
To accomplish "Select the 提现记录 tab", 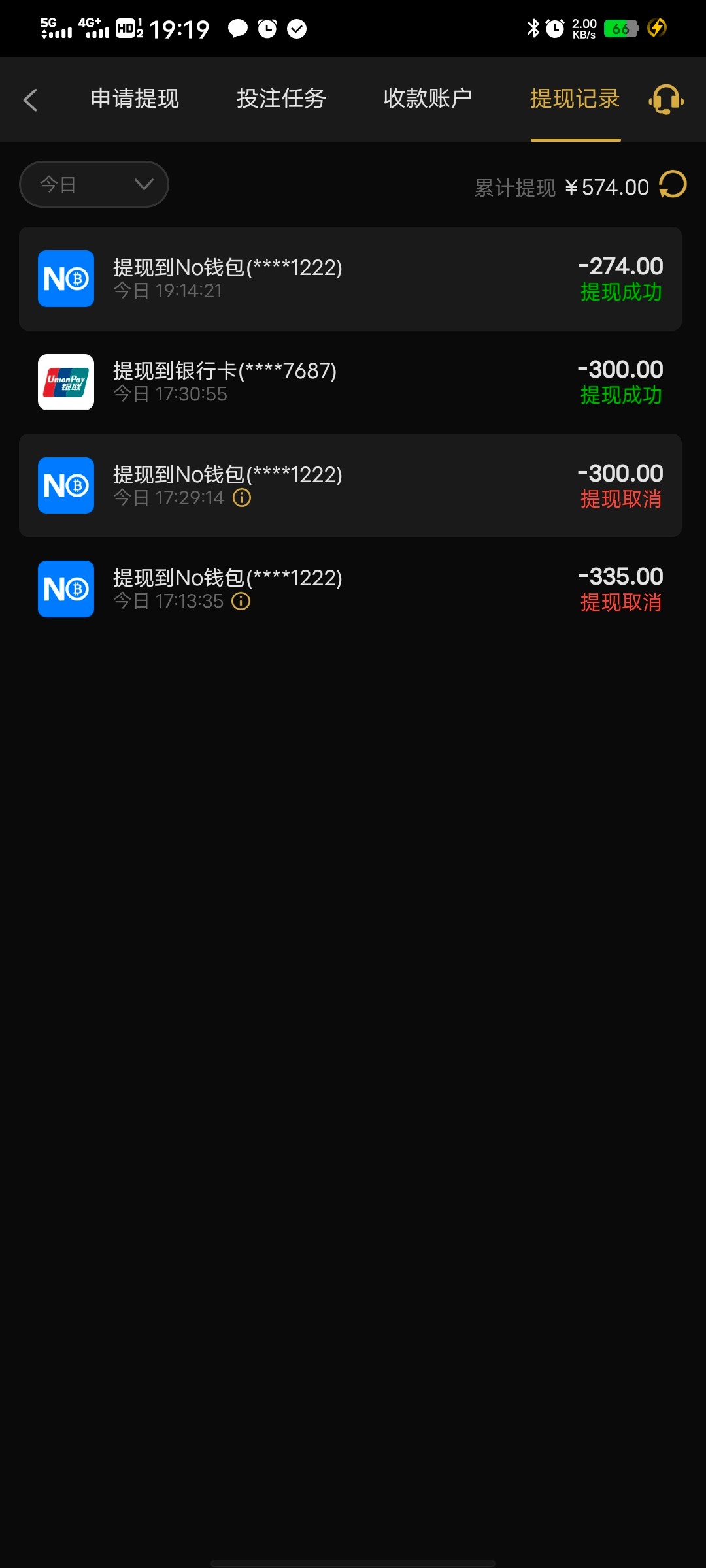I will (575, 99).
